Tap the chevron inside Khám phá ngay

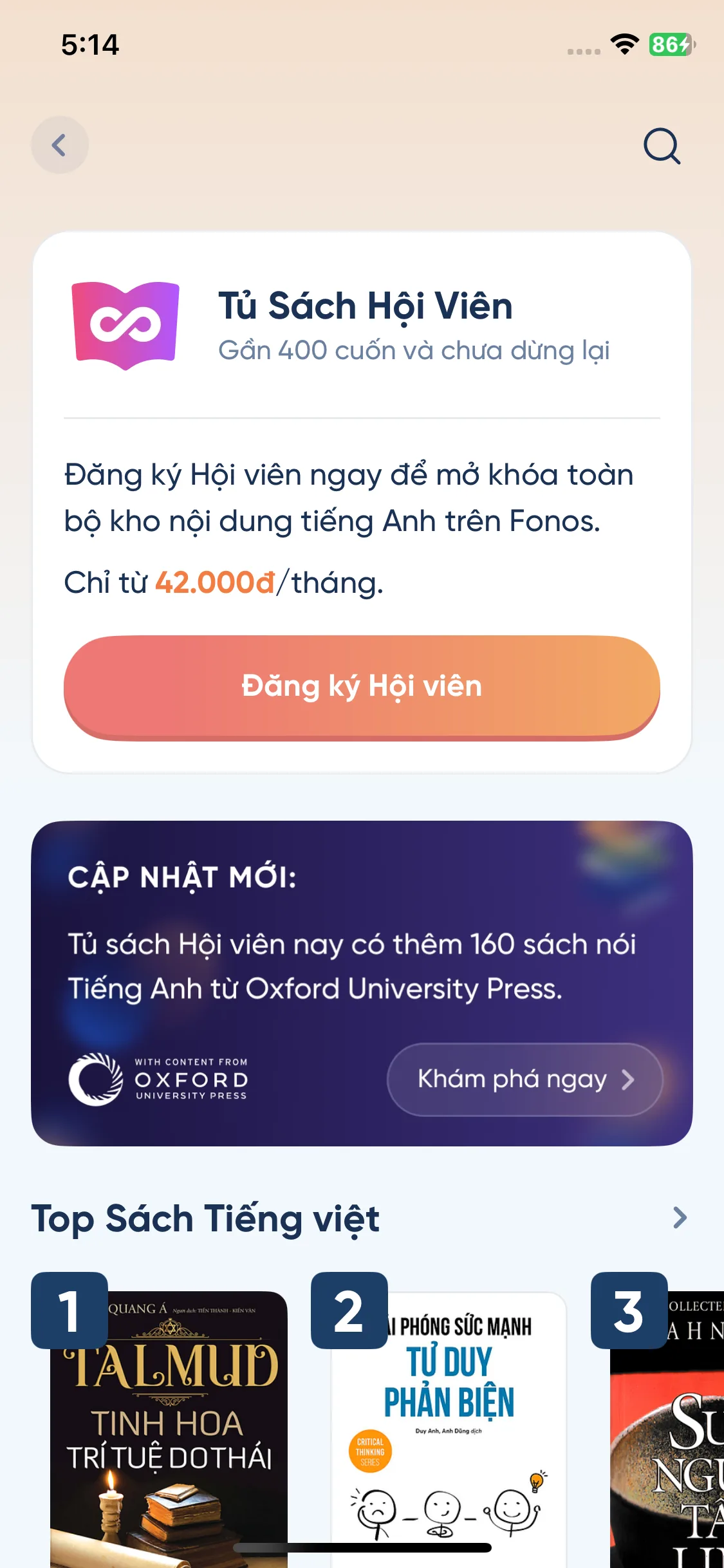[x=627, y=1079]
